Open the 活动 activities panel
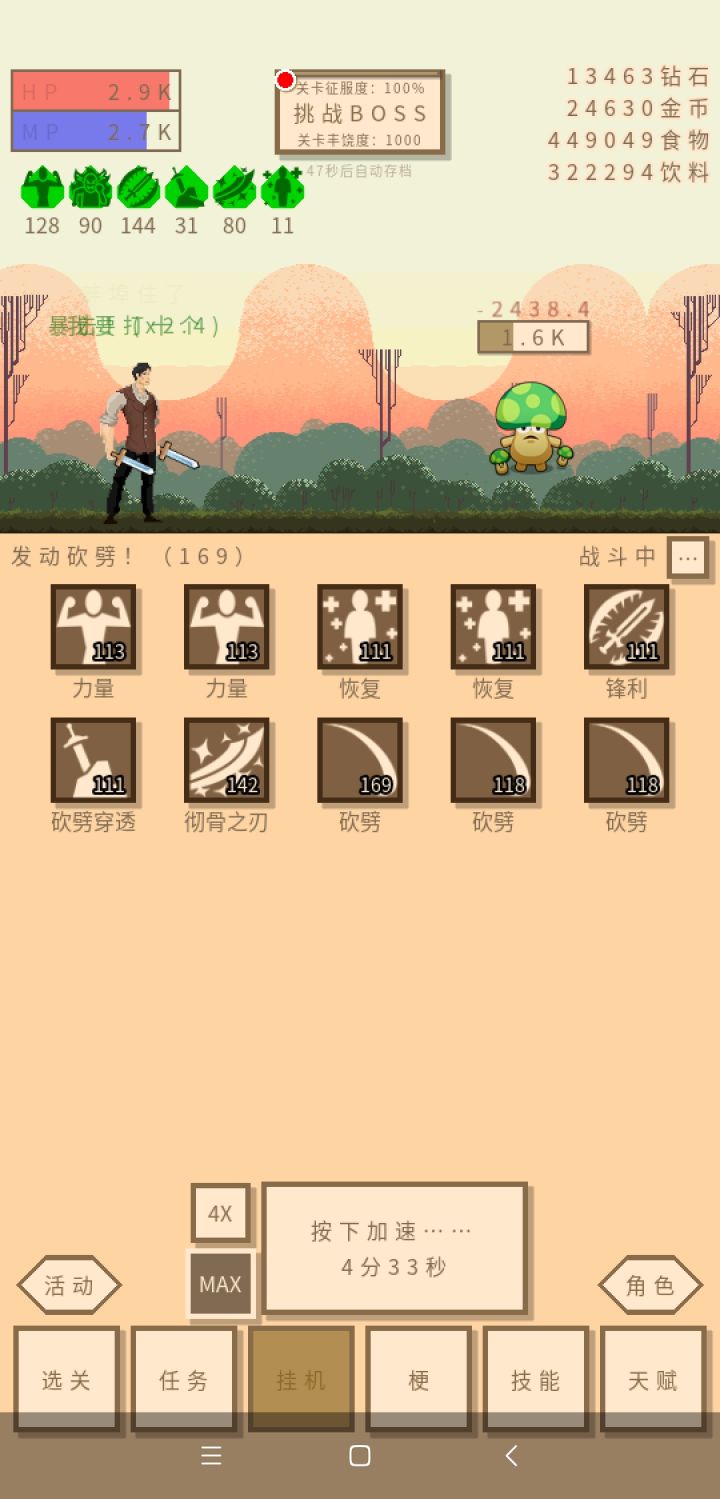Viewport: 720px width, 1499px height. tap(68, 1285)
